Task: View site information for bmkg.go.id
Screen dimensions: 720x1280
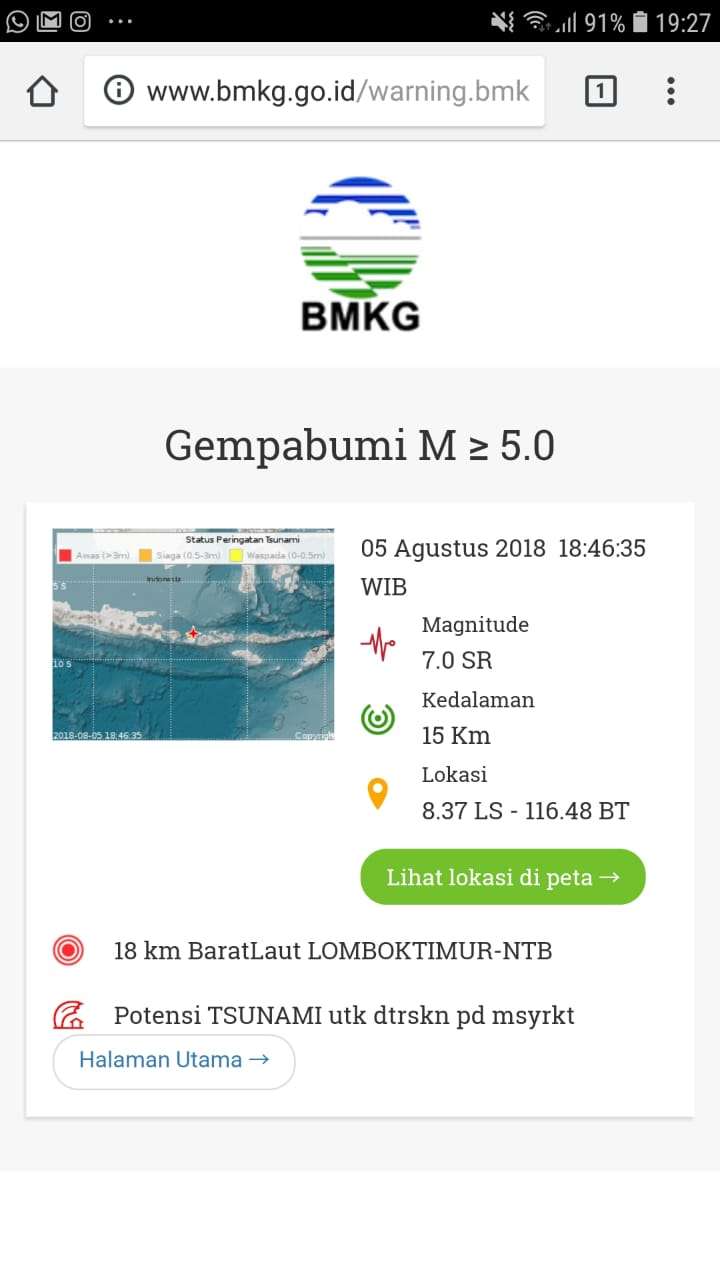Action: [119, 92]
